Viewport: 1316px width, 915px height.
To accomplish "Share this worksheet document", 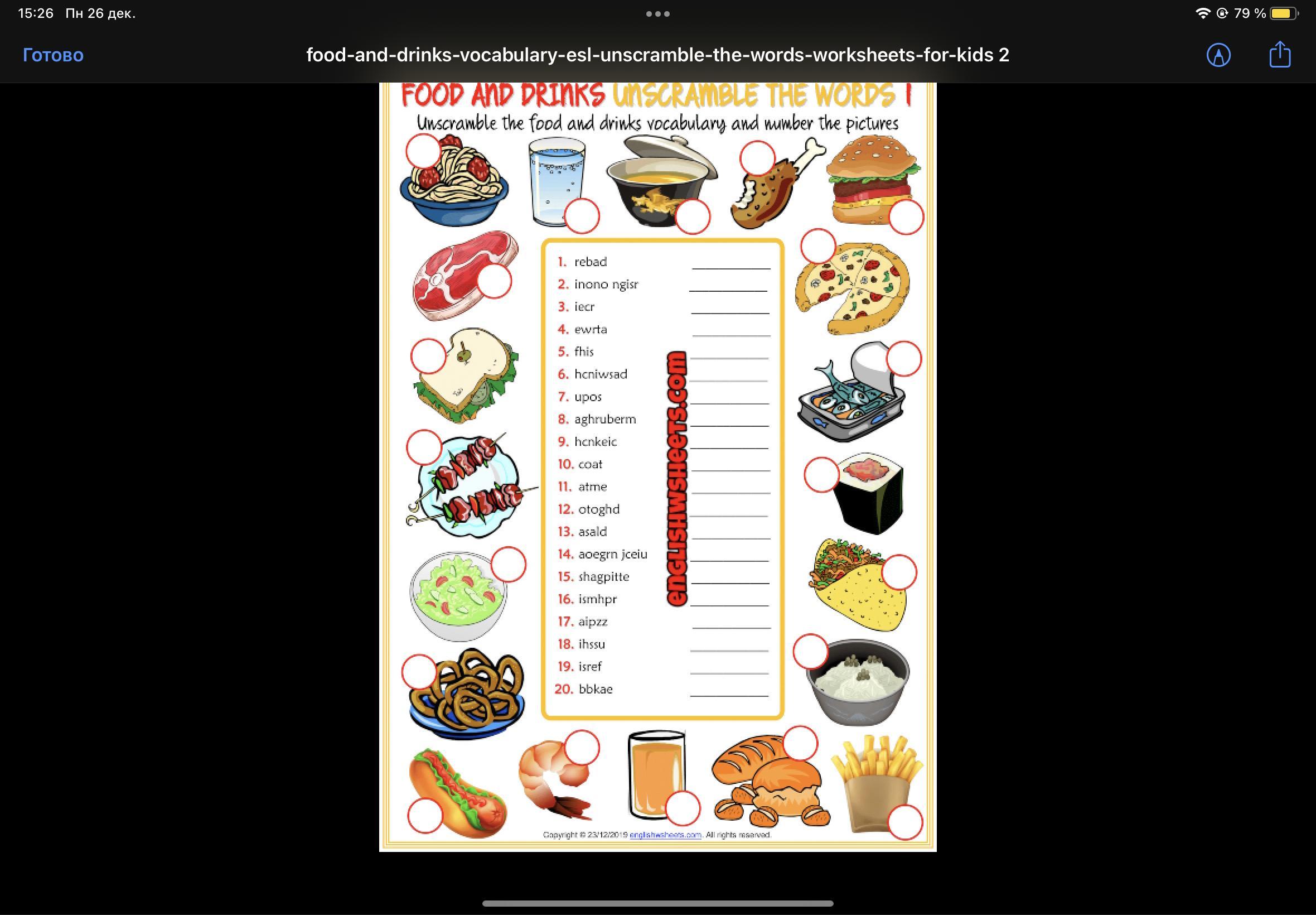I will tap(1280, 55).
